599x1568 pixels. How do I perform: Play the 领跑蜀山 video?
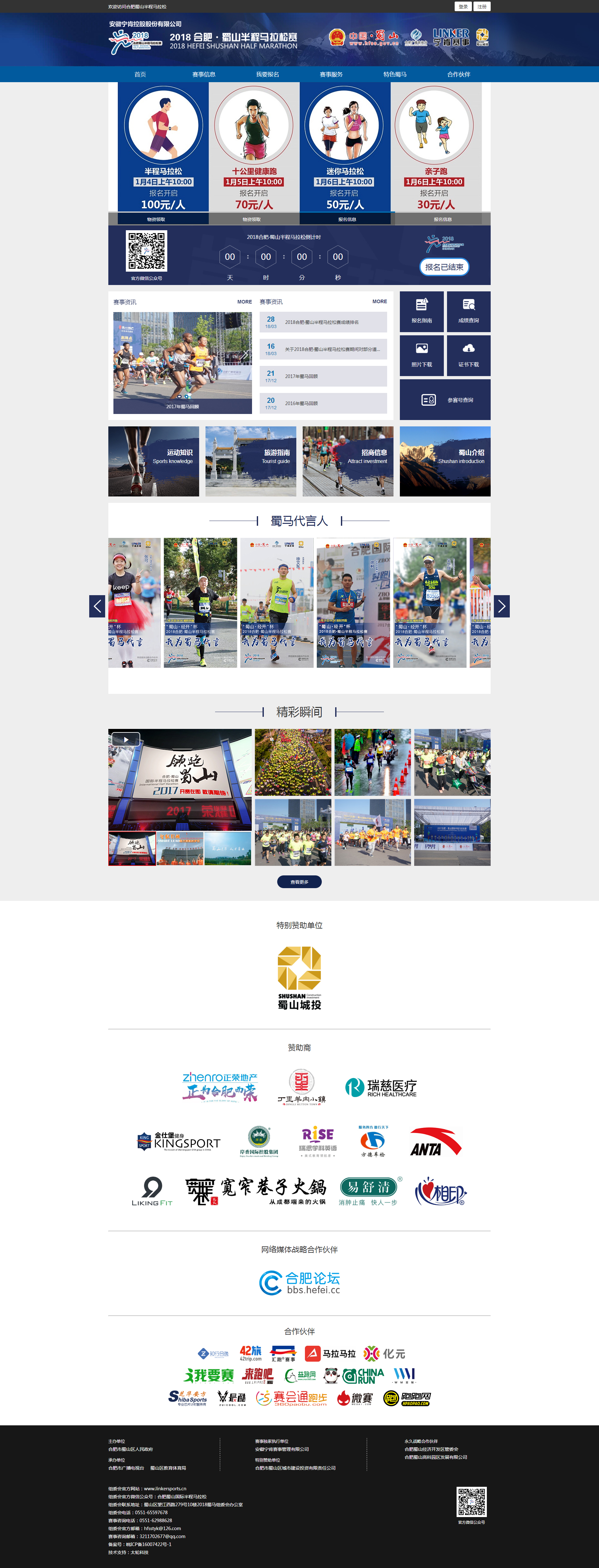click(126, 739)
